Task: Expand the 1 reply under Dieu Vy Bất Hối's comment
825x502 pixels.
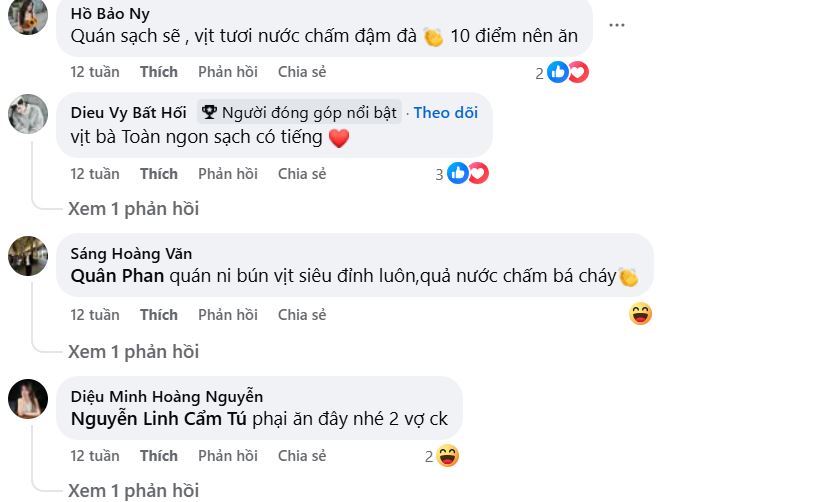Action: click(x=133, y=209)
